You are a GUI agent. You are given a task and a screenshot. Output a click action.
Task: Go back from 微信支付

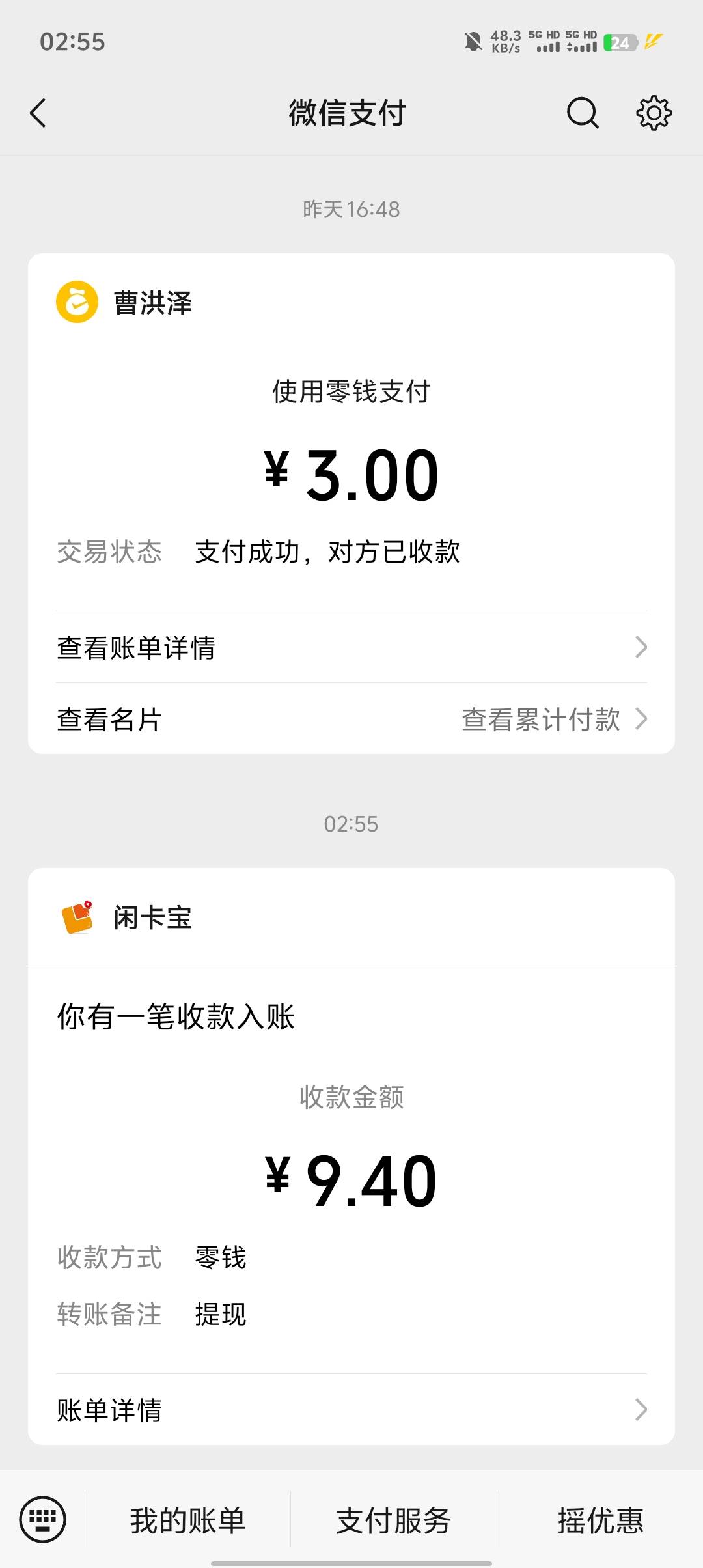click(x=38, y=113)
